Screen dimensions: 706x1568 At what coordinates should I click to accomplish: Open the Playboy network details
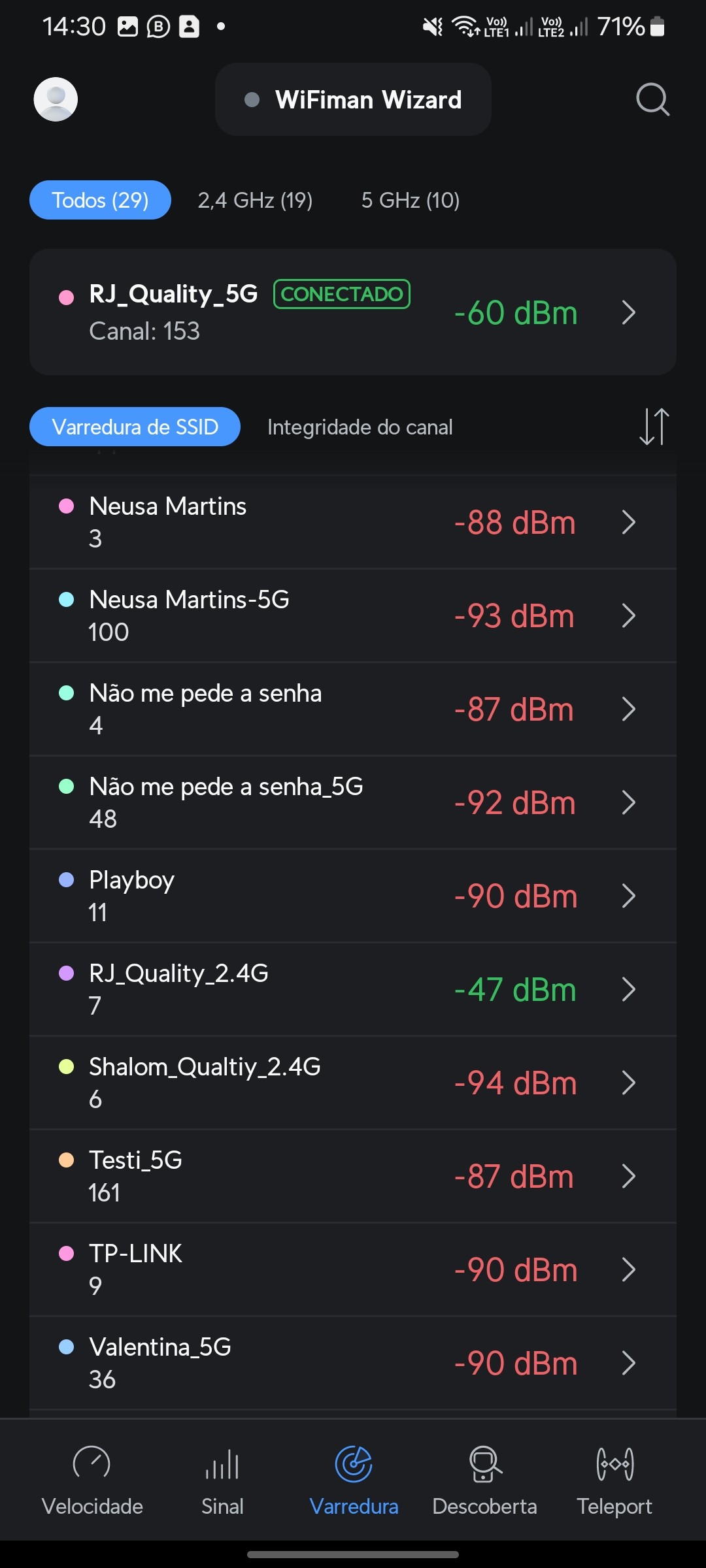coord(353,896)
